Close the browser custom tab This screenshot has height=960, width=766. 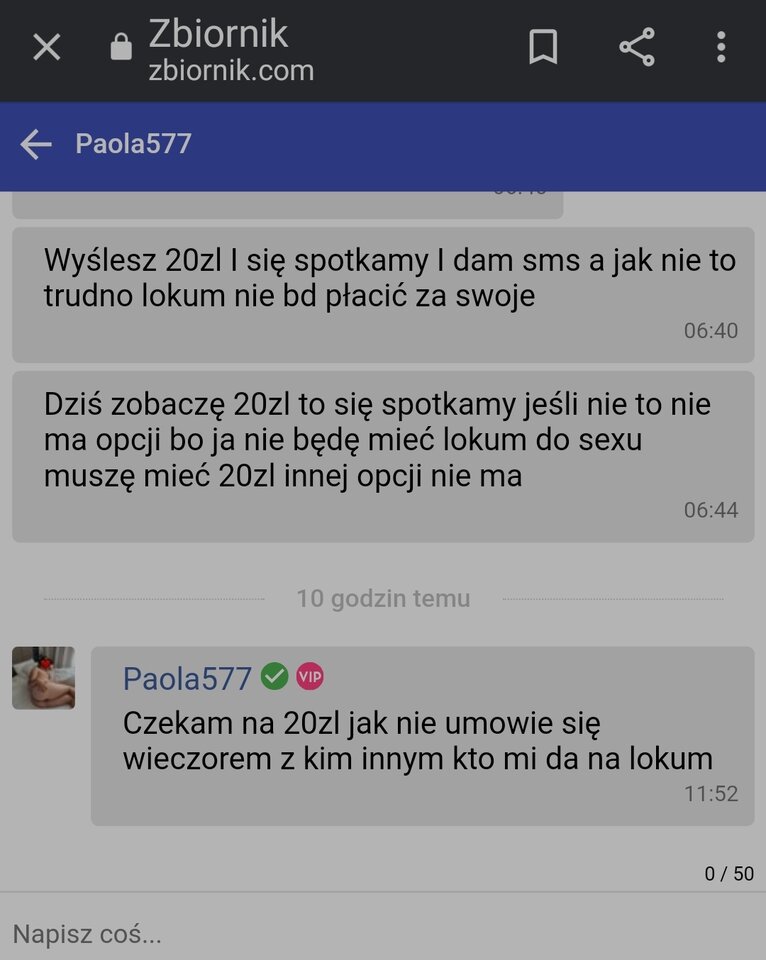47,47
